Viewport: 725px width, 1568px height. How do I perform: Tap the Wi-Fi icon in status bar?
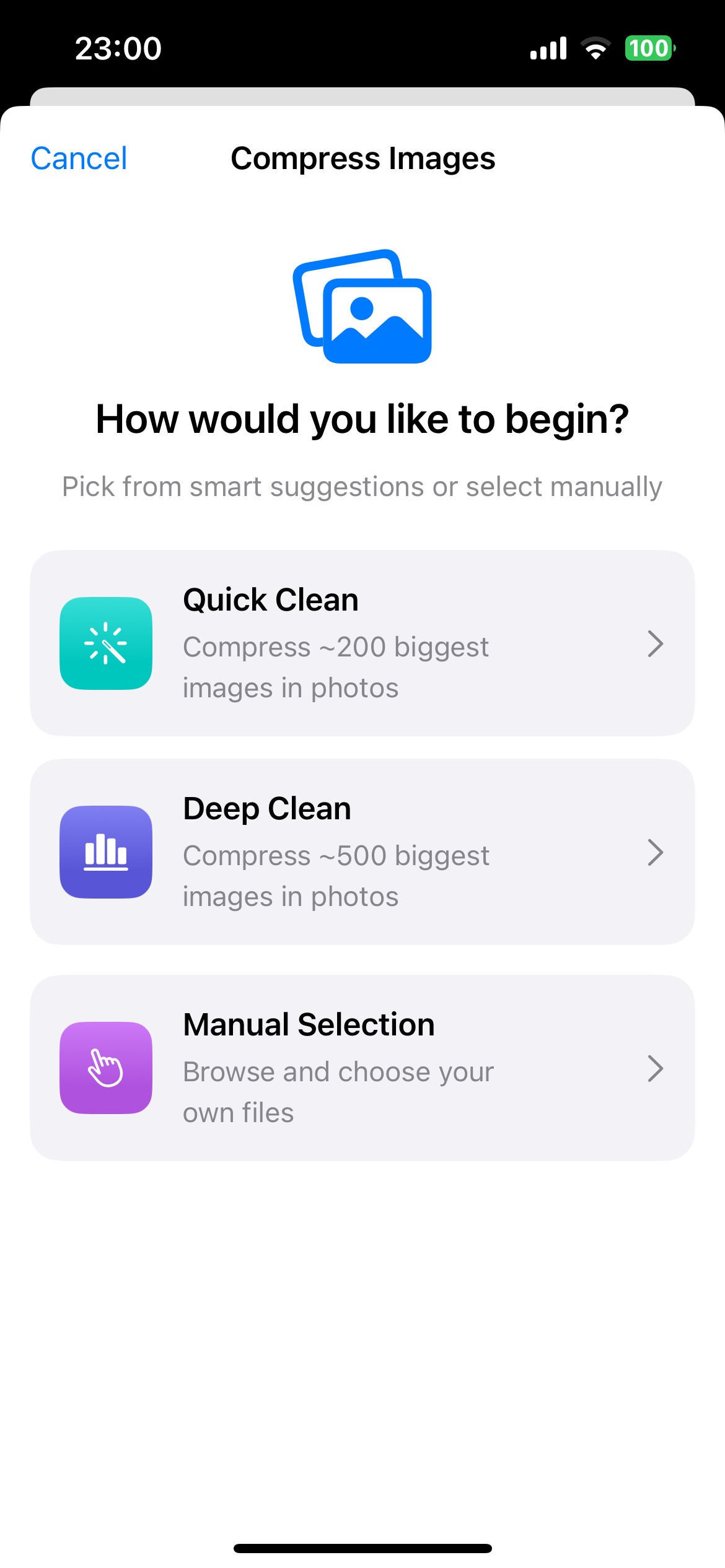[596, 48]
